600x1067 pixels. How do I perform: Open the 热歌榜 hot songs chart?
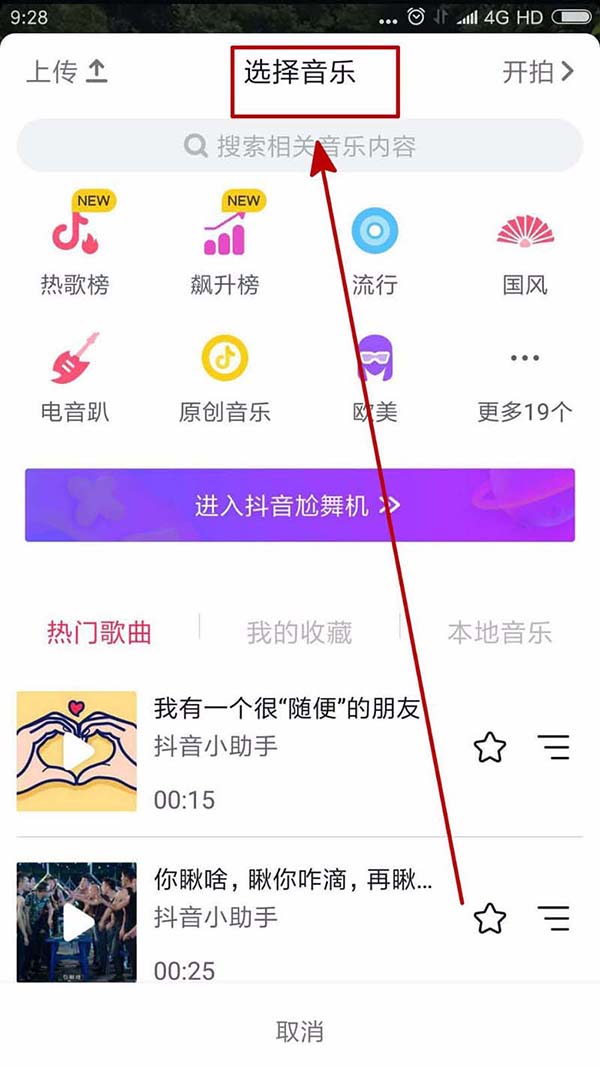(x=75, y=250)
